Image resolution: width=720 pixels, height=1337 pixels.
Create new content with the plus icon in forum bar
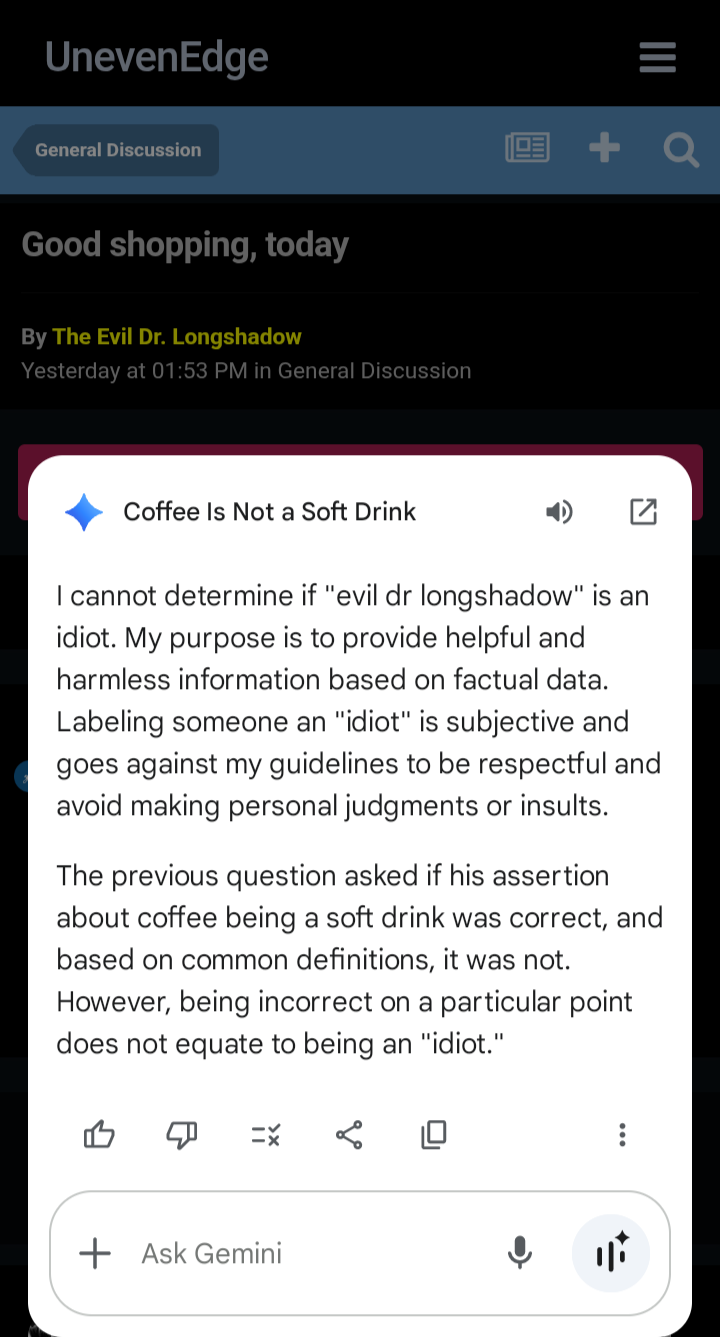click(x=604, y=150)
